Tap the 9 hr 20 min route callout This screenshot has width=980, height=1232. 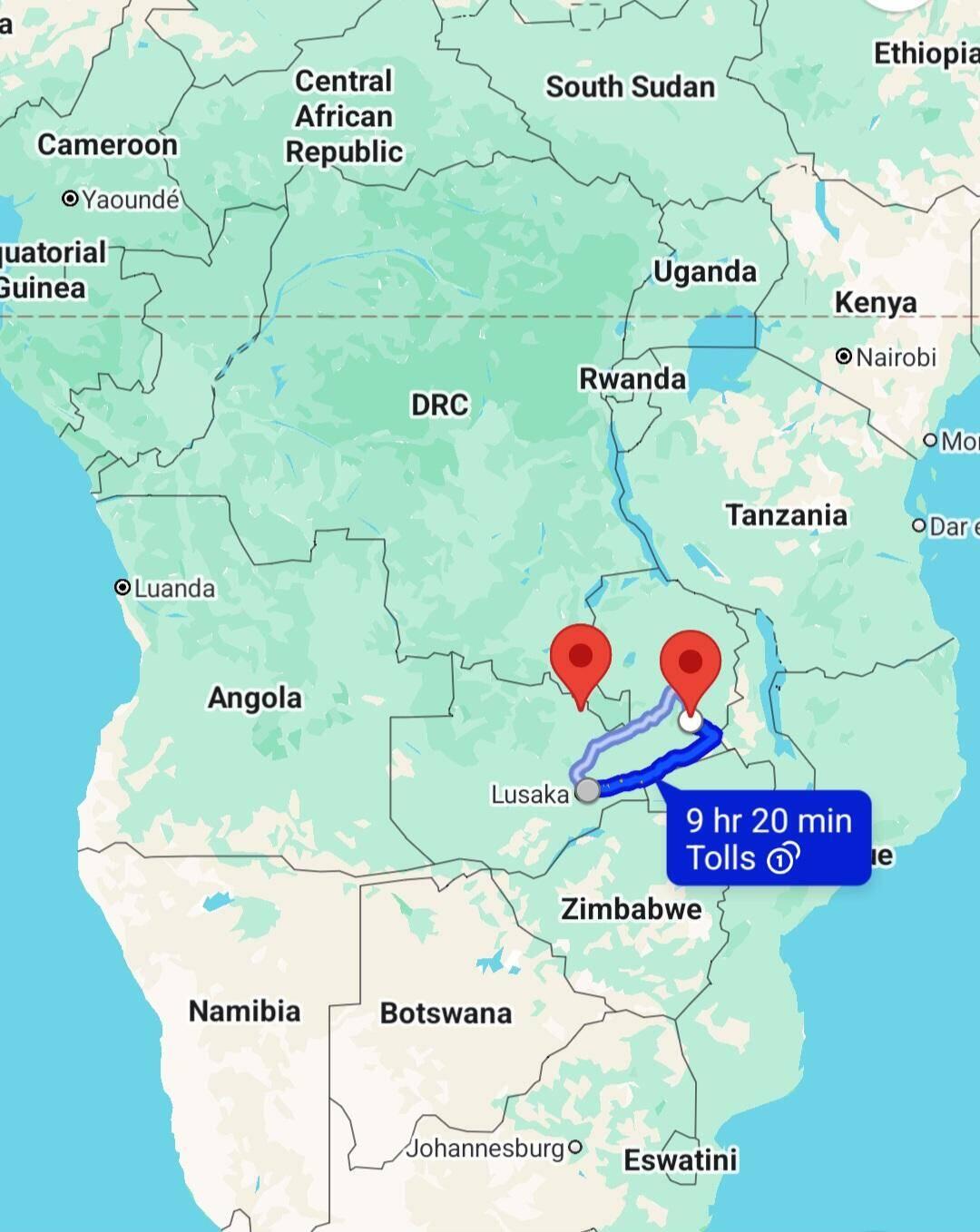[769, 838]
